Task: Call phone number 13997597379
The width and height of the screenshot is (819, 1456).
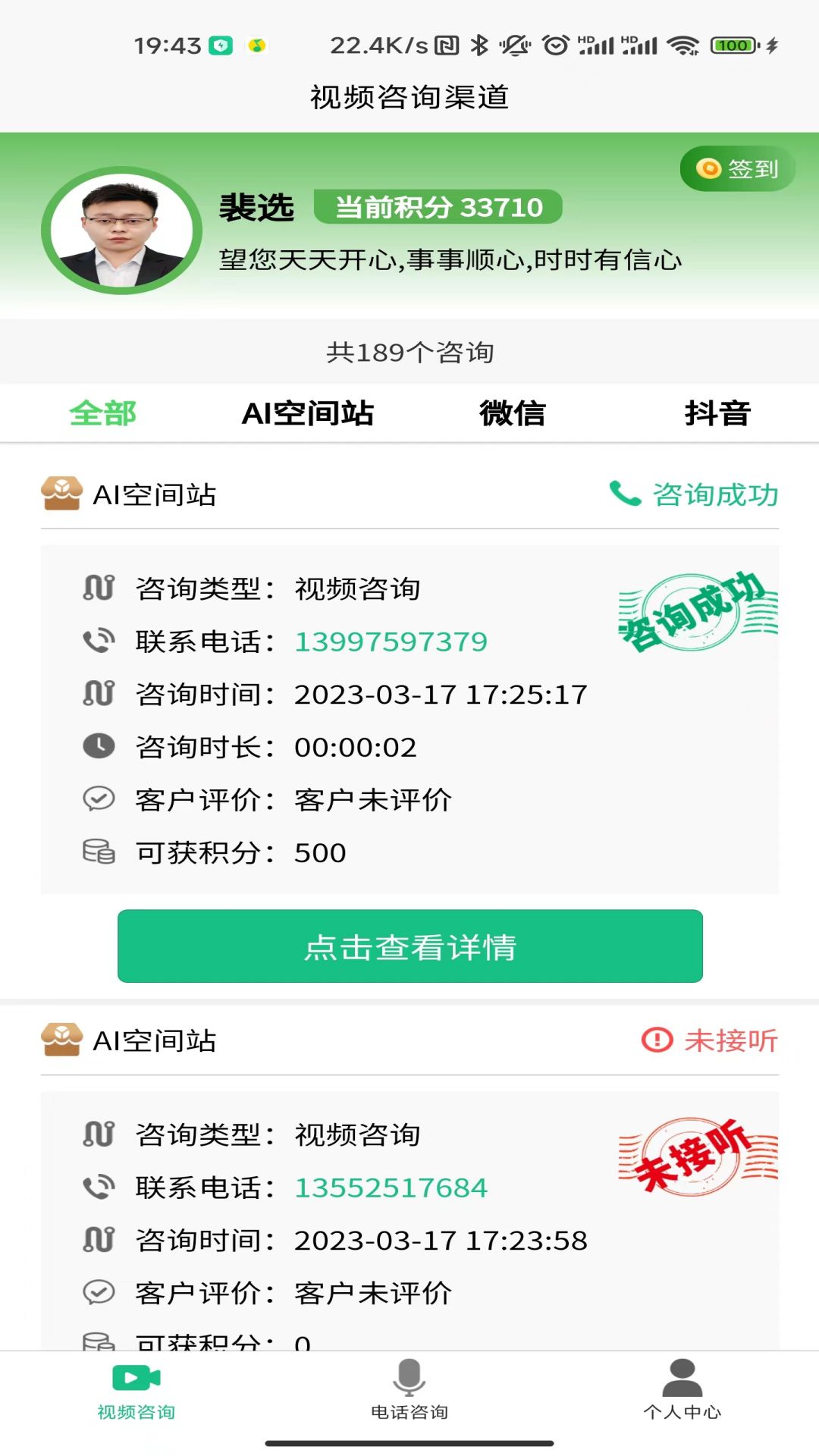Action: pos(391,642)
